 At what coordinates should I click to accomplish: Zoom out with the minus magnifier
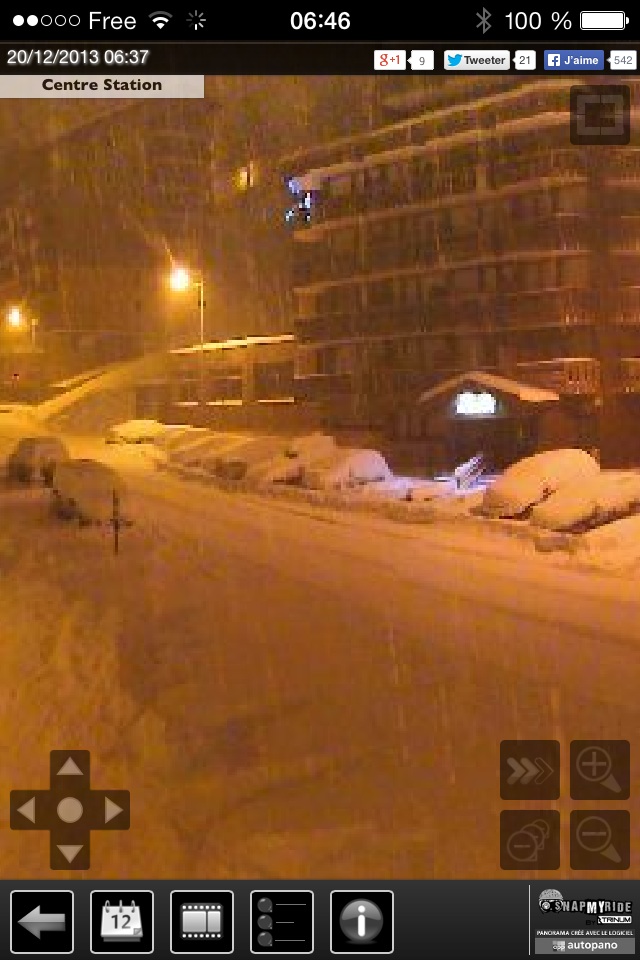point(600,839)
